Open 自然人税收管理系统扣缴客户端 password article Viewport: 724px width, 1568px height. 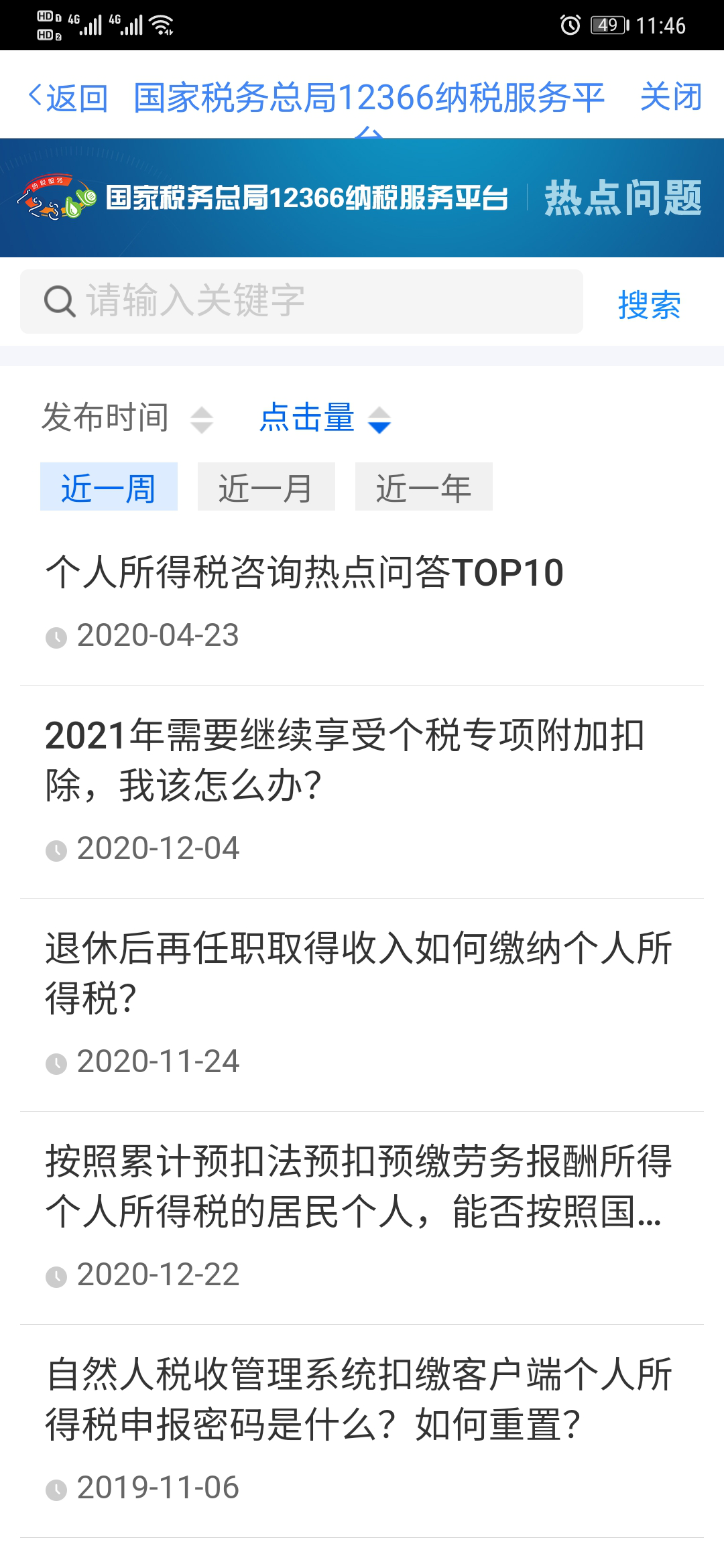click(362, 1430)
